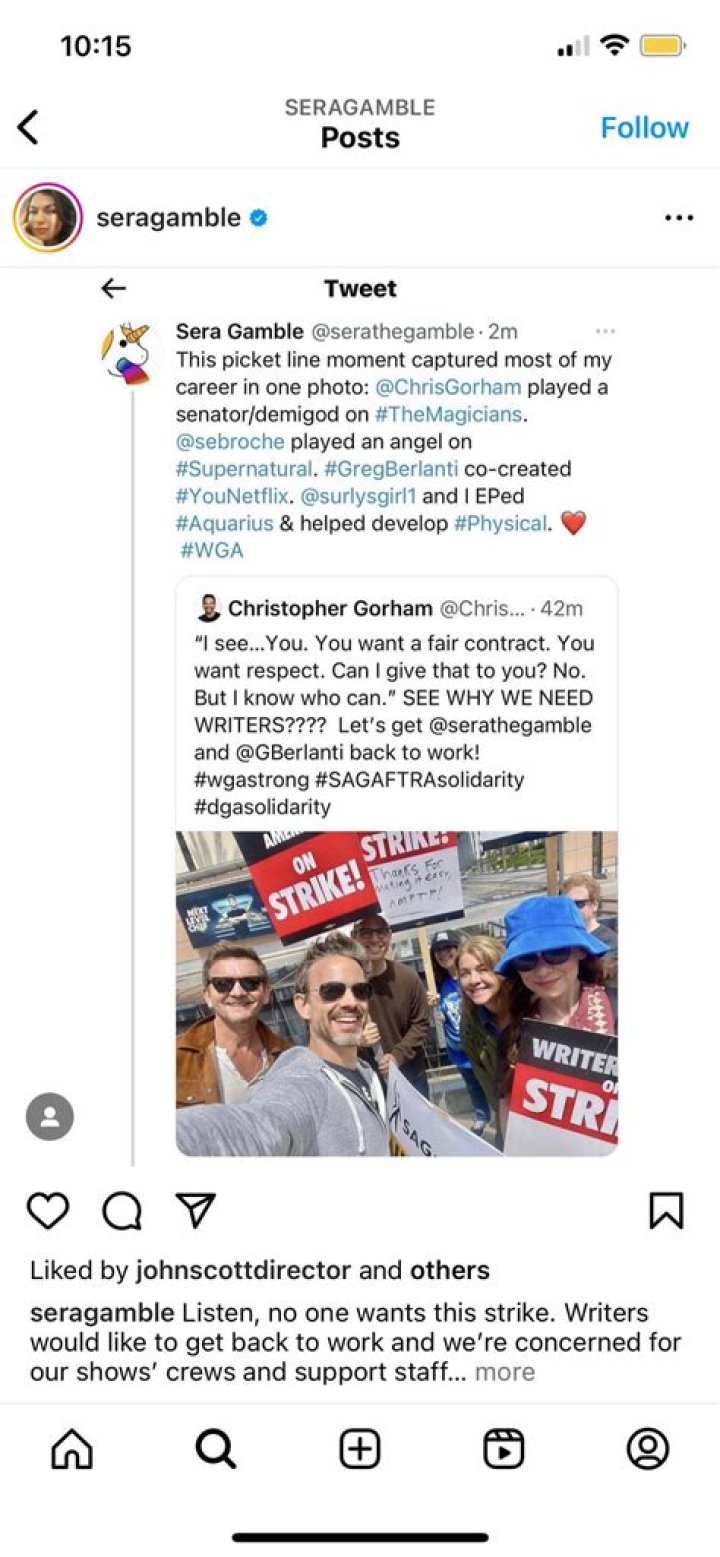The image size is (720, 1557).
Task: View tagged people on the post
Action: pyautogui.click(x=50, y=1117)
